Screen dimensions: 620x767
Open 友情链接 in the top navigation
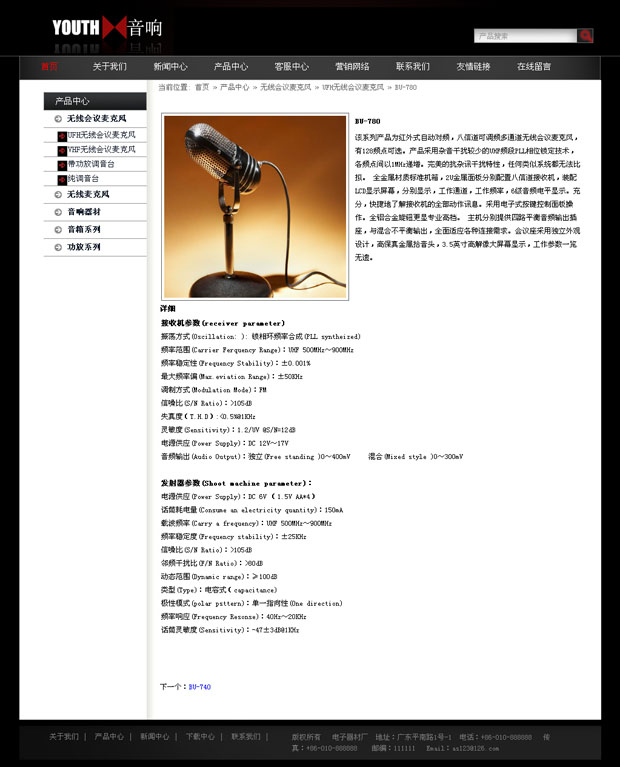coord(474,67)
